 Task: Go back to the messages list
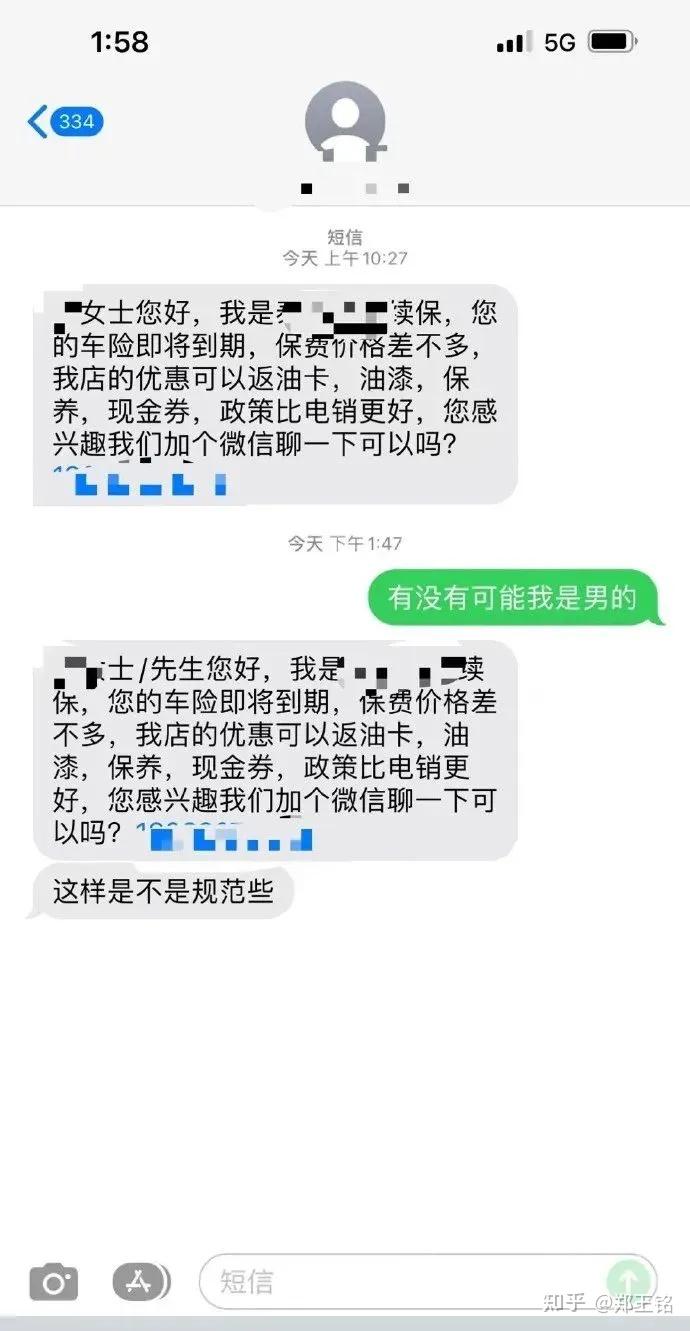64,123
